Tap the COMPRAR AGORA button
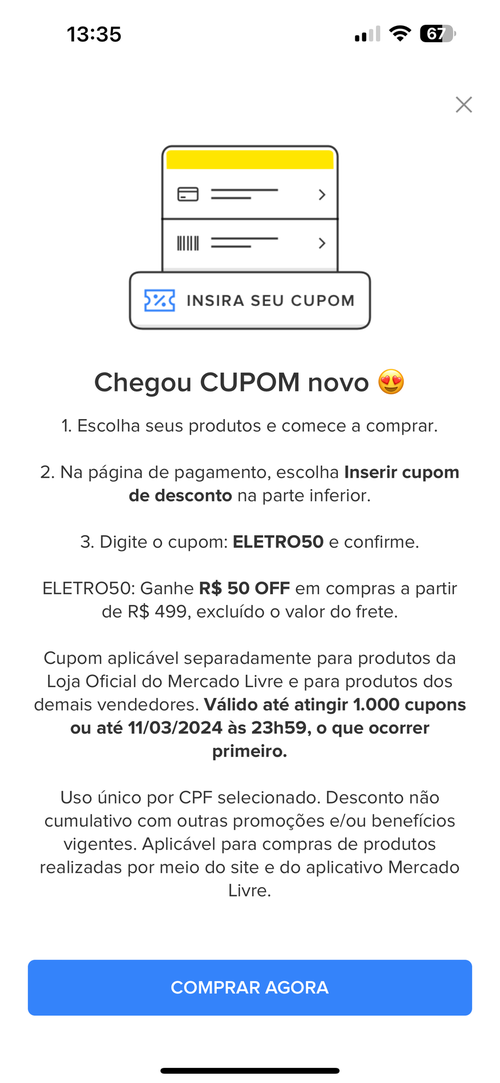Screen dimensions: 500x1083 click(250, 987)
